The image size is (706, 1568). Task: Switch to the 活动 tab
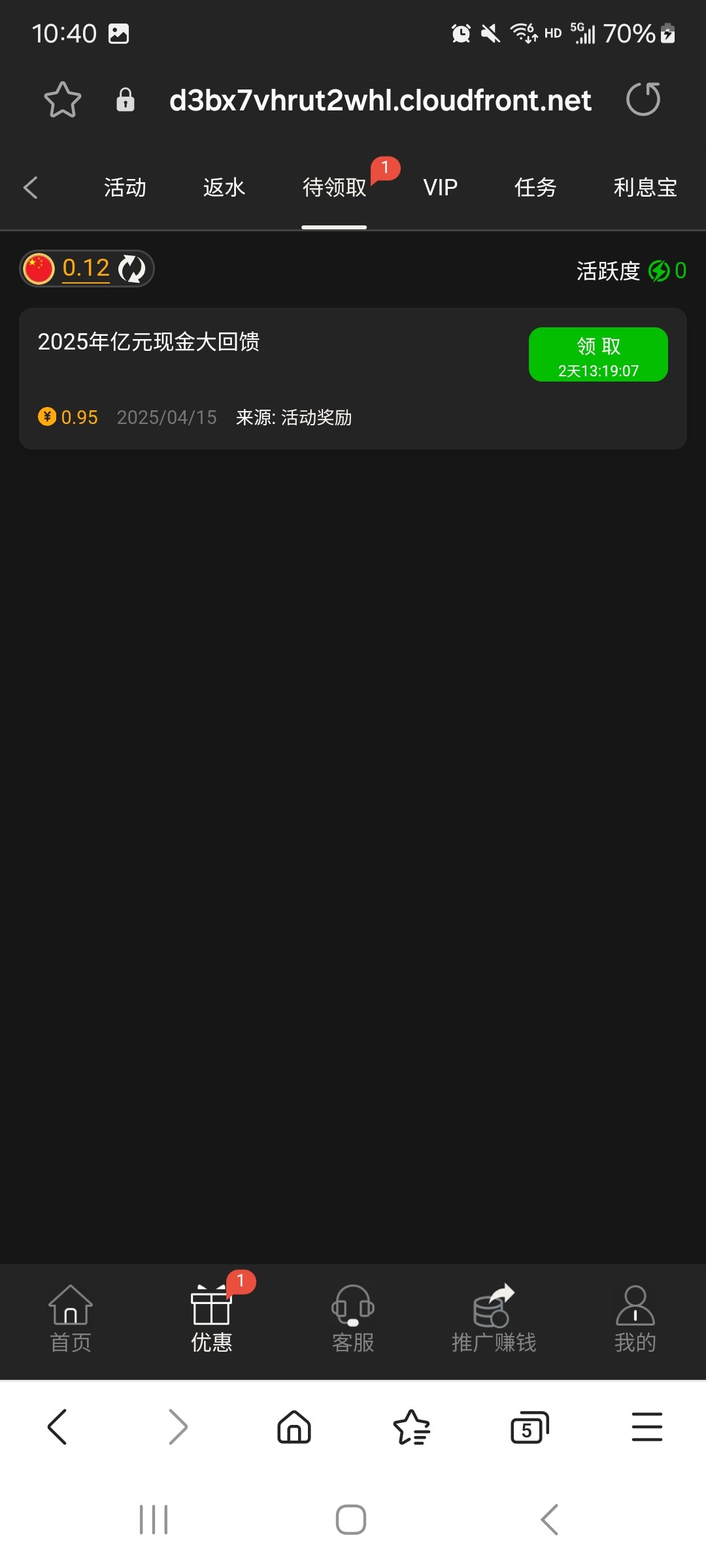pos(125,188)
